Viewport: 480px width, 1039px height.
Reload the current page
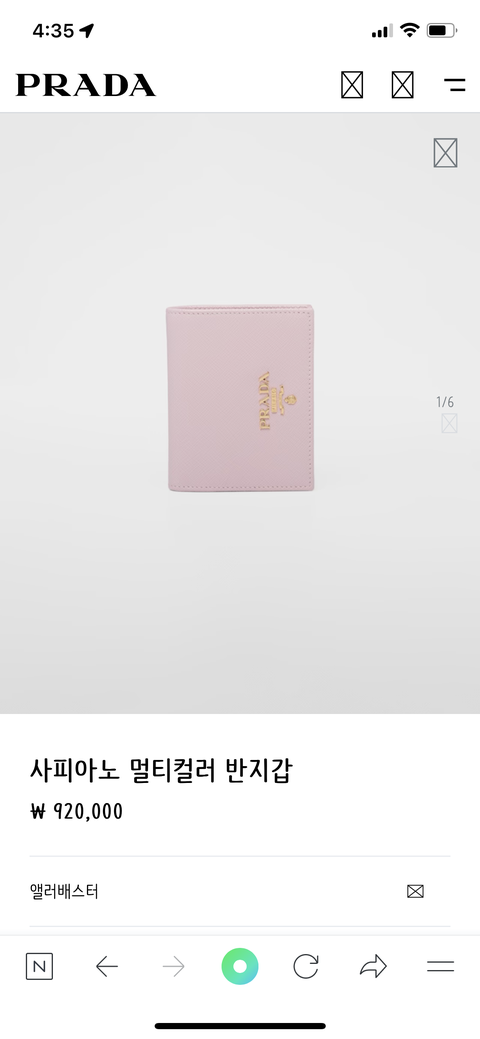click(x=306, y=967)
